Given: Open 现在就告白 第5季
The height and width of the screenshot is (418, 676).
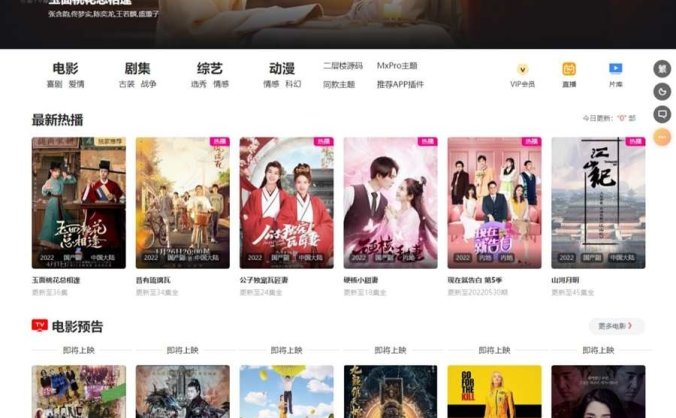Looking at the screenshot, I should [x=494, y=203].
